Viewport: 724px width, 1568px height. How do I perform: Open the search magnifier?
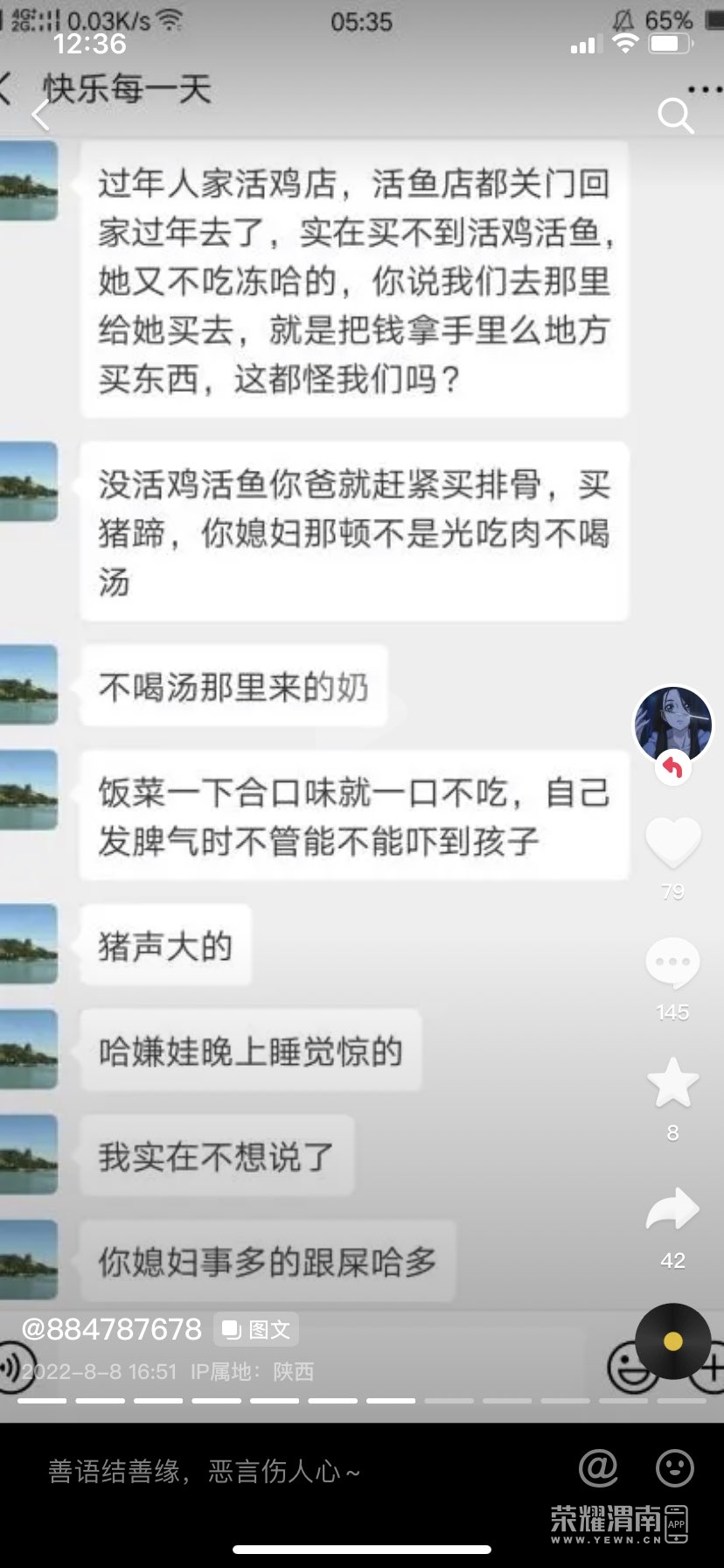pos(675,115)
